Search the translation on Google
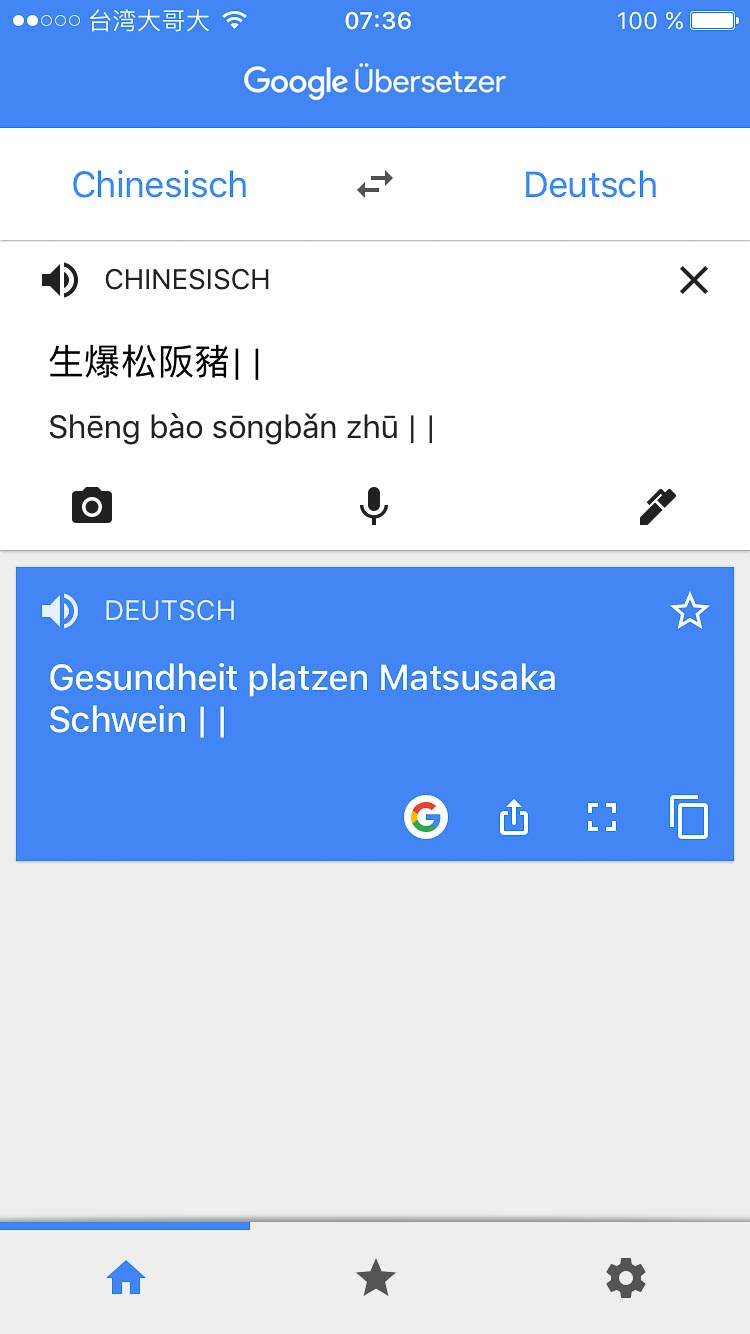The height and width of the screenshot is (1334, 750). 426,818
